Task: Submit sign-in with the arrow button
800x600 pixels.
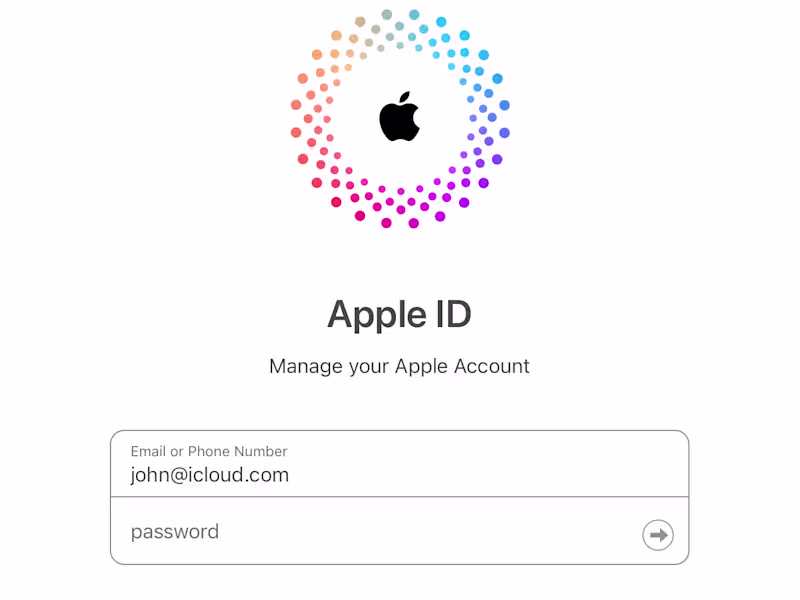Action: tap(657, 535)
